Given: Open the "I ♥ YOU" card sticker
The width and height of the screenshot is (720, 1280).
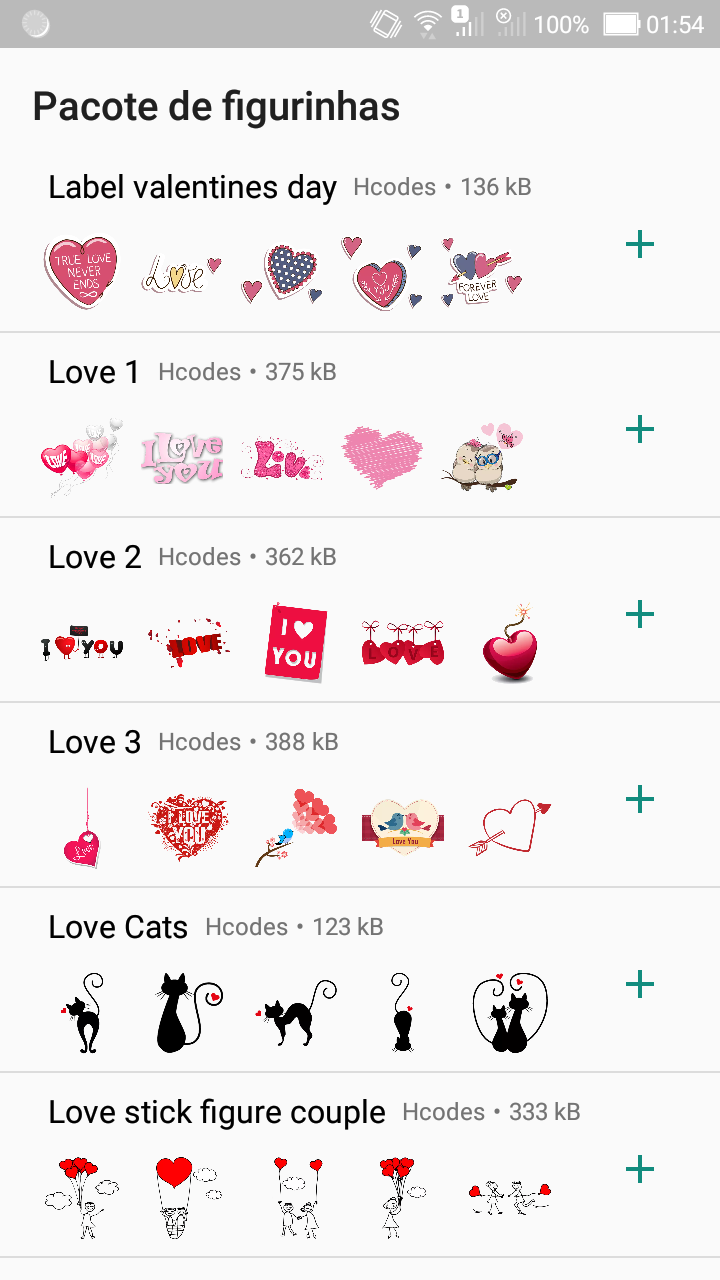Looking at the screenshot, I should pyautogui.click(x=295, y=640).
